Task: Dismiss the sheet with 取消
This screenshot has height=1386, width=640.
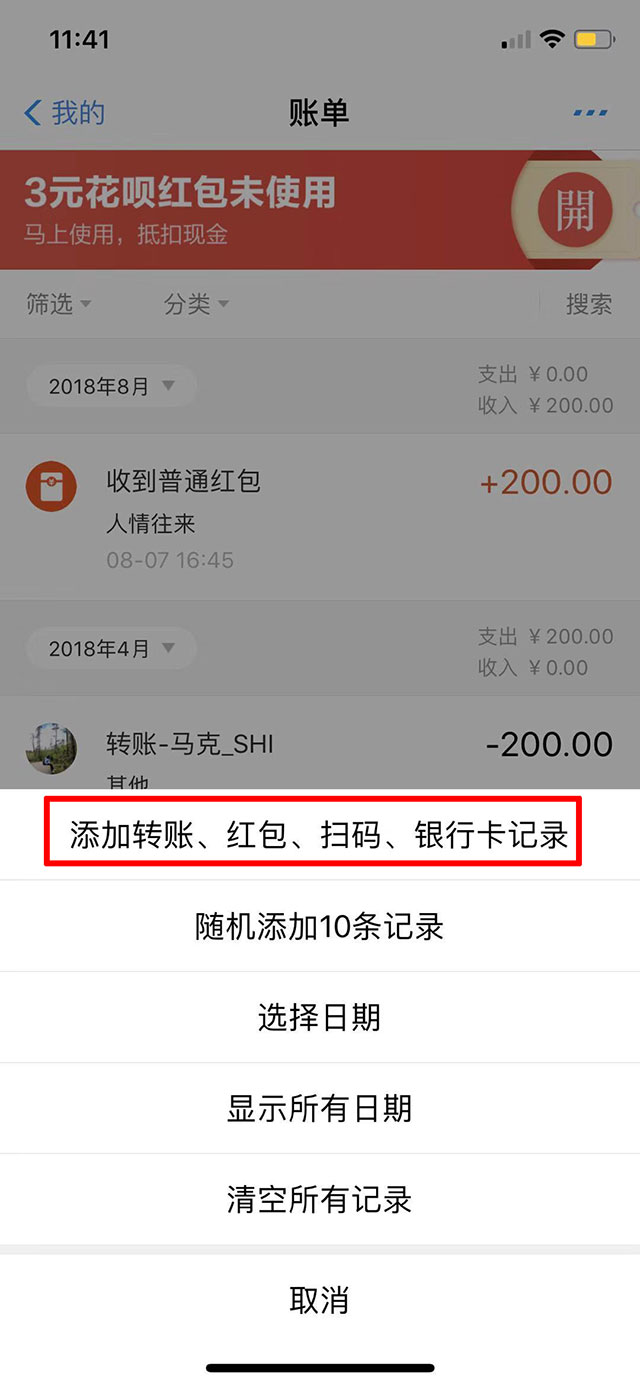Action: coord(319,1301)
